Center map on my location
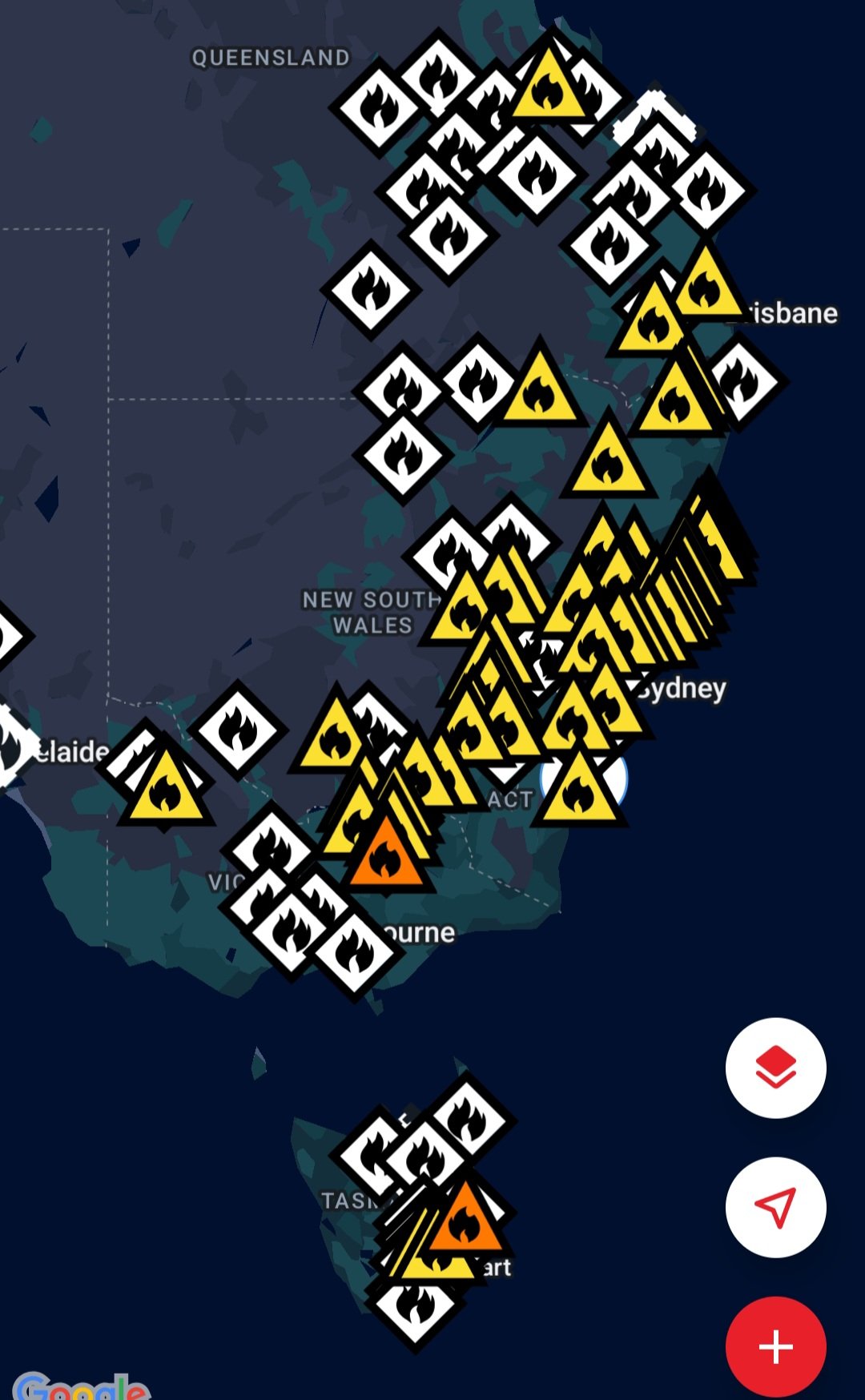 point(775,1207)
